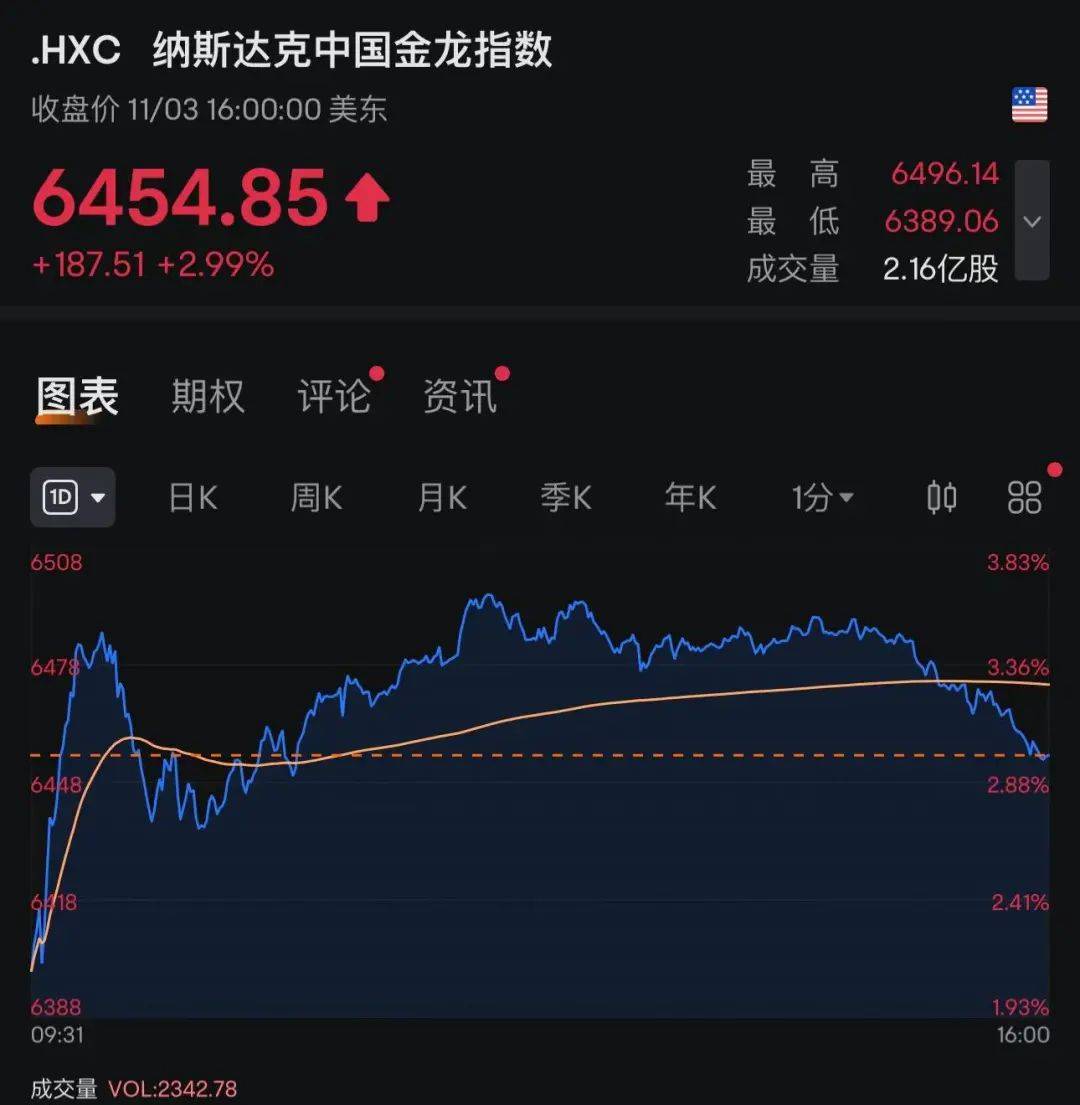This screenshot has height=1105, width=1080.
Task: Expand the quote details chevron
Action: [x=1032, y=221]
